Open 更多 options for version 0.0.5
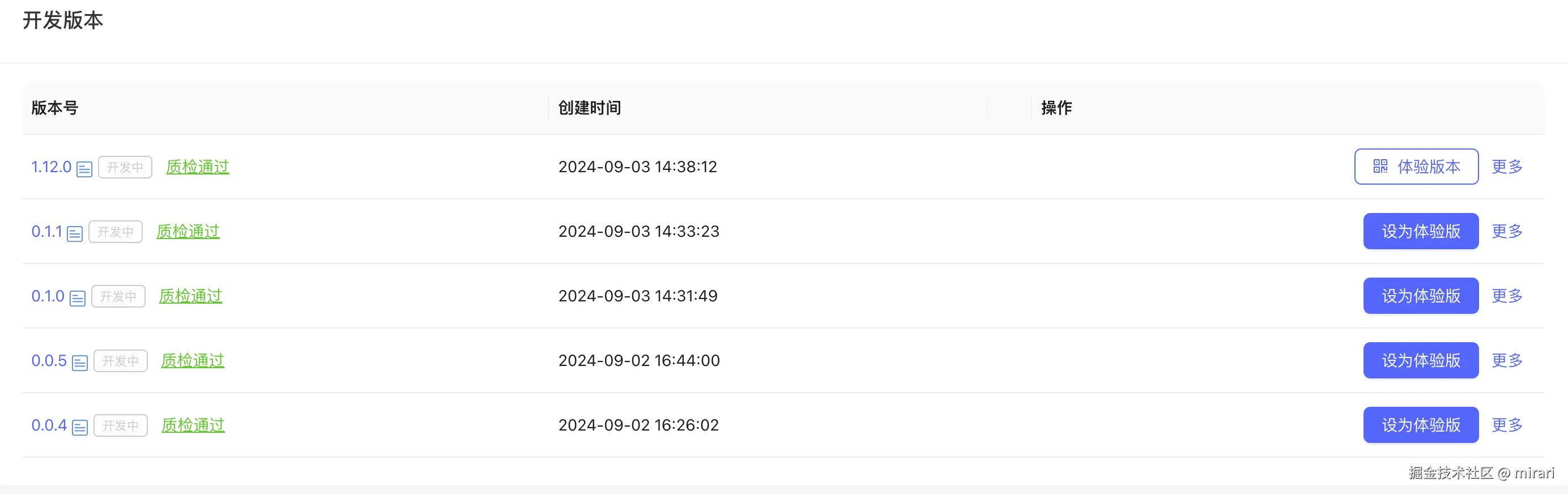 click(x=1506, y=360)
